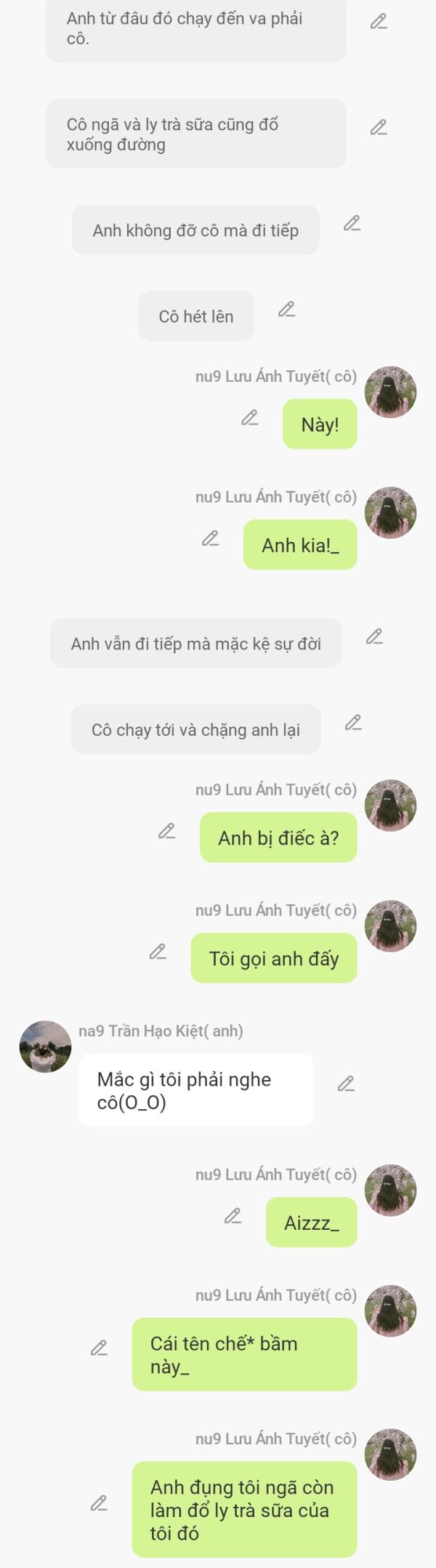Edit the bubble "Tôi gọi anh đấy"
This screenshot has width=436, height=1568.
pyautogui.click(x=157, y=952)
